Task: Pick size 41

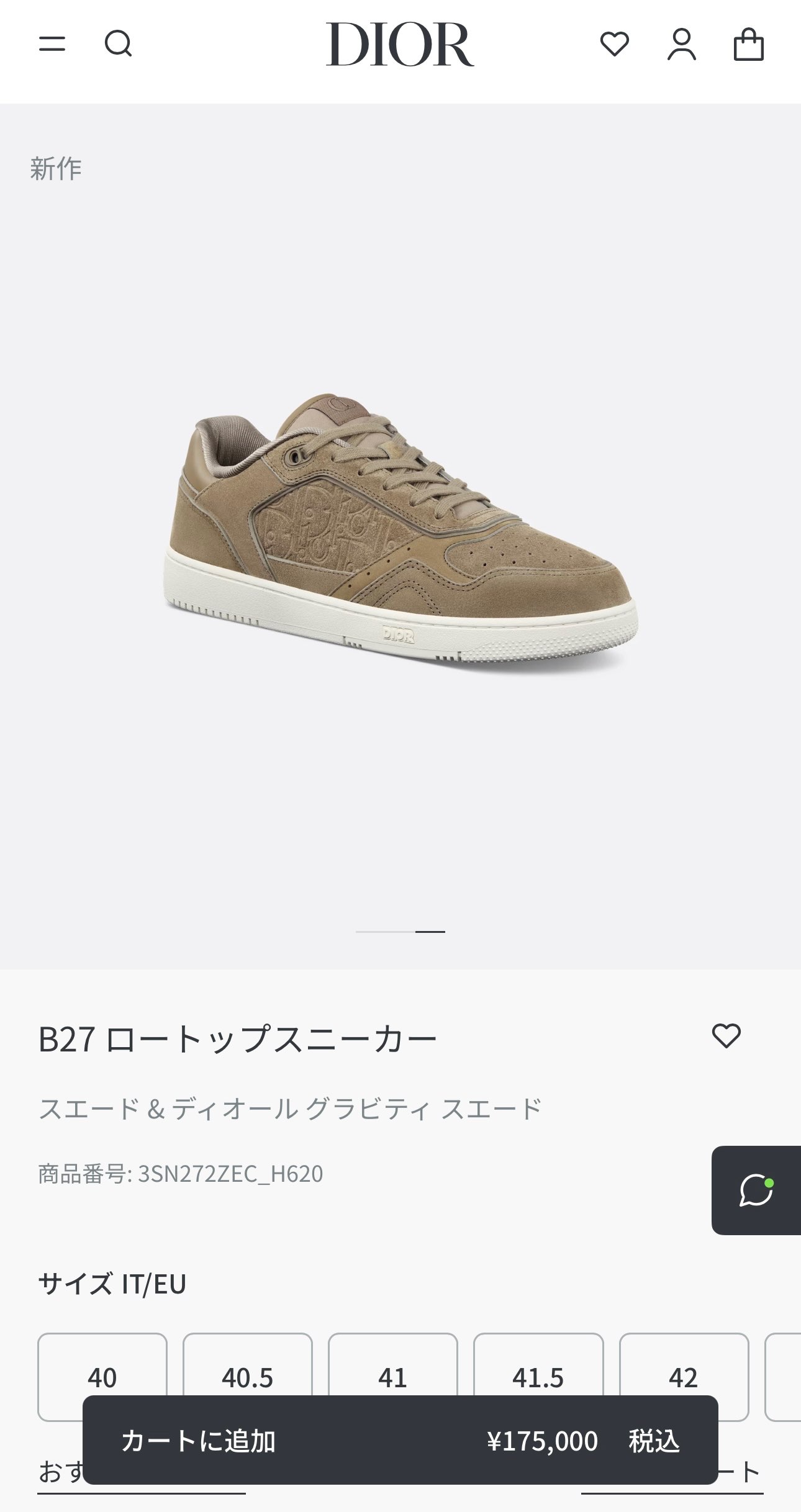Action: tap(393, 1366)
